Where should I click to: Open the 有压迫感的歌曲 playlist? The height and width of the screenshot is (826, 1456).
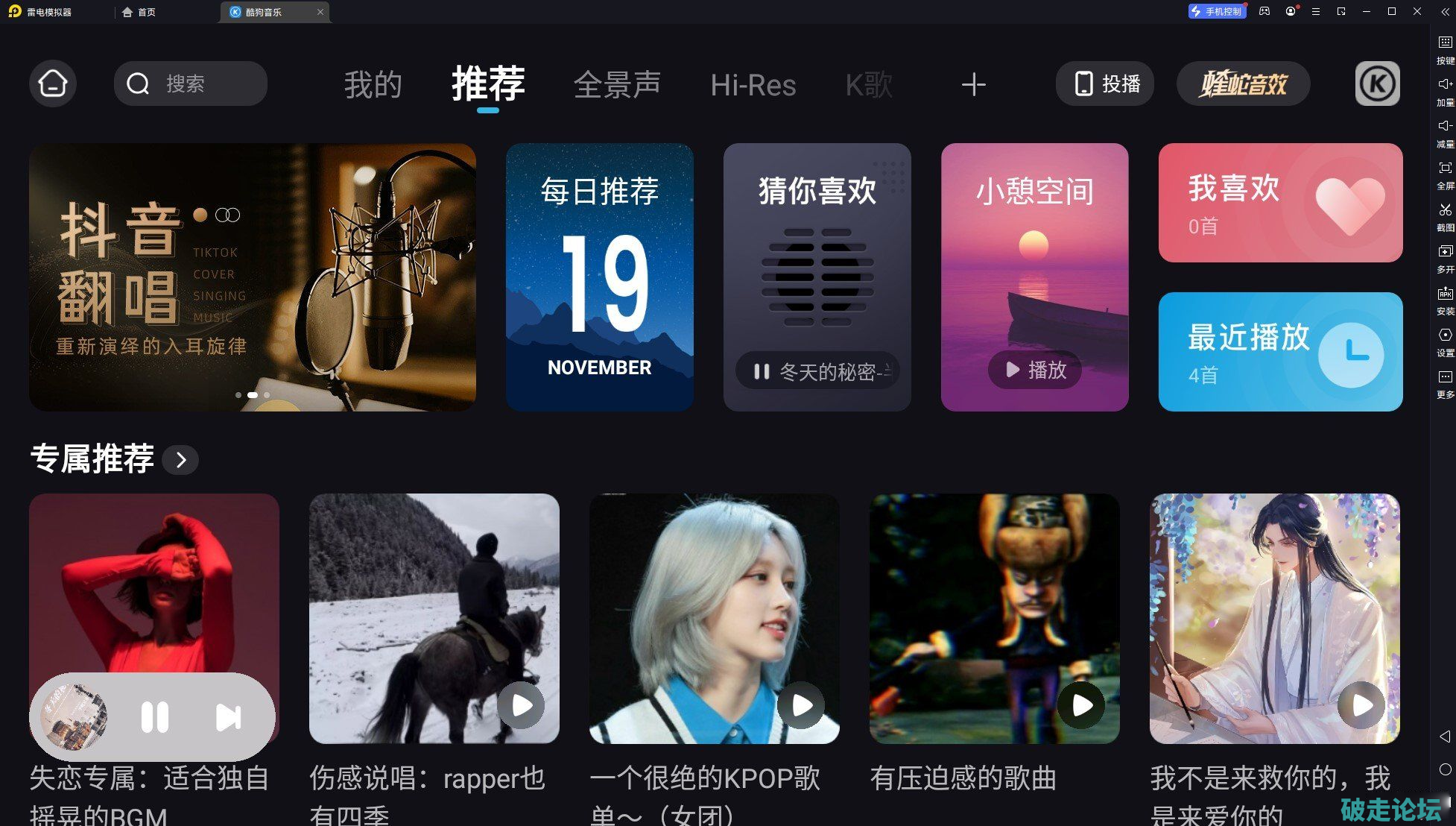pyautogui.click(x=994, y=619)
